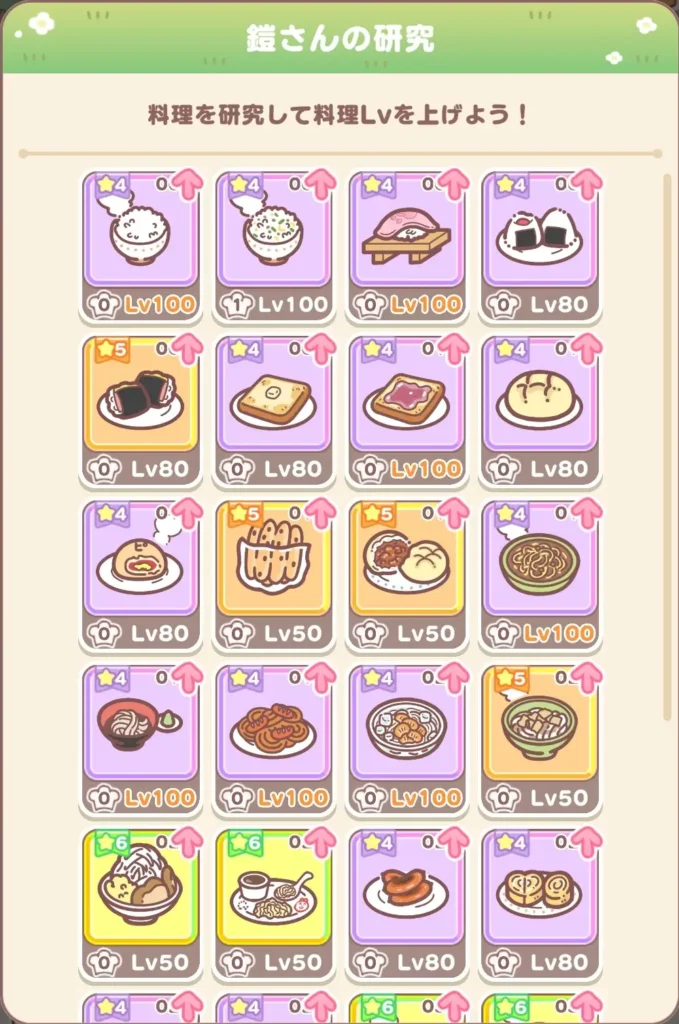
Task: Open the sliced roll cakes plate card
Action: (540, 900)
